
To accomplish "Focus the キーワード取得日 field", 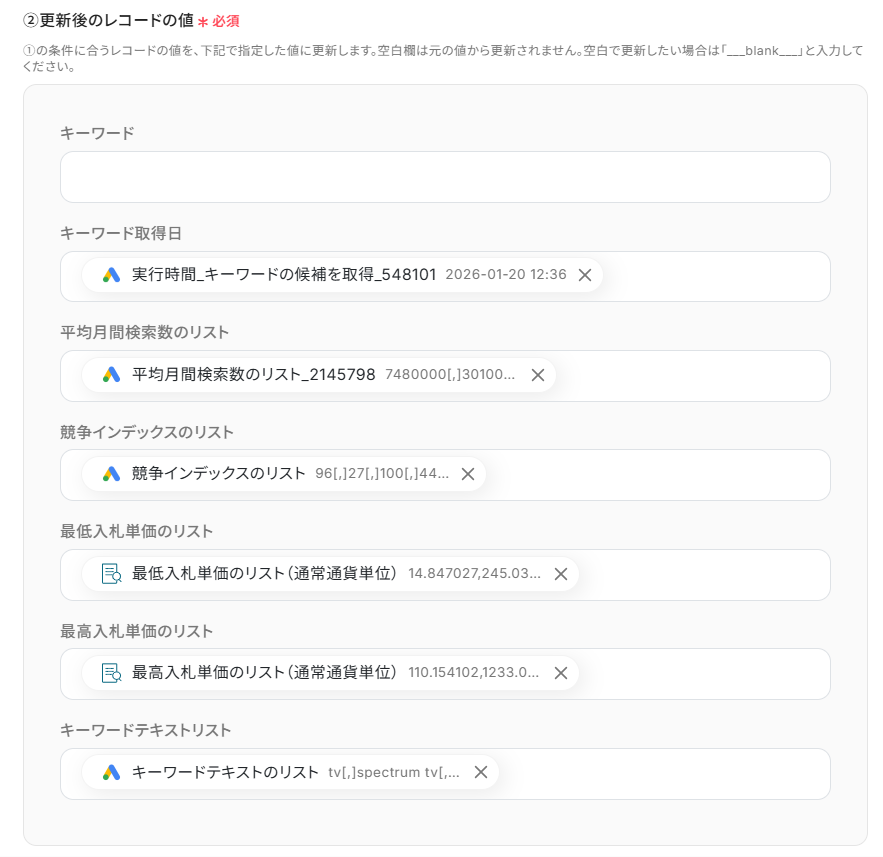I will (715, 276).
